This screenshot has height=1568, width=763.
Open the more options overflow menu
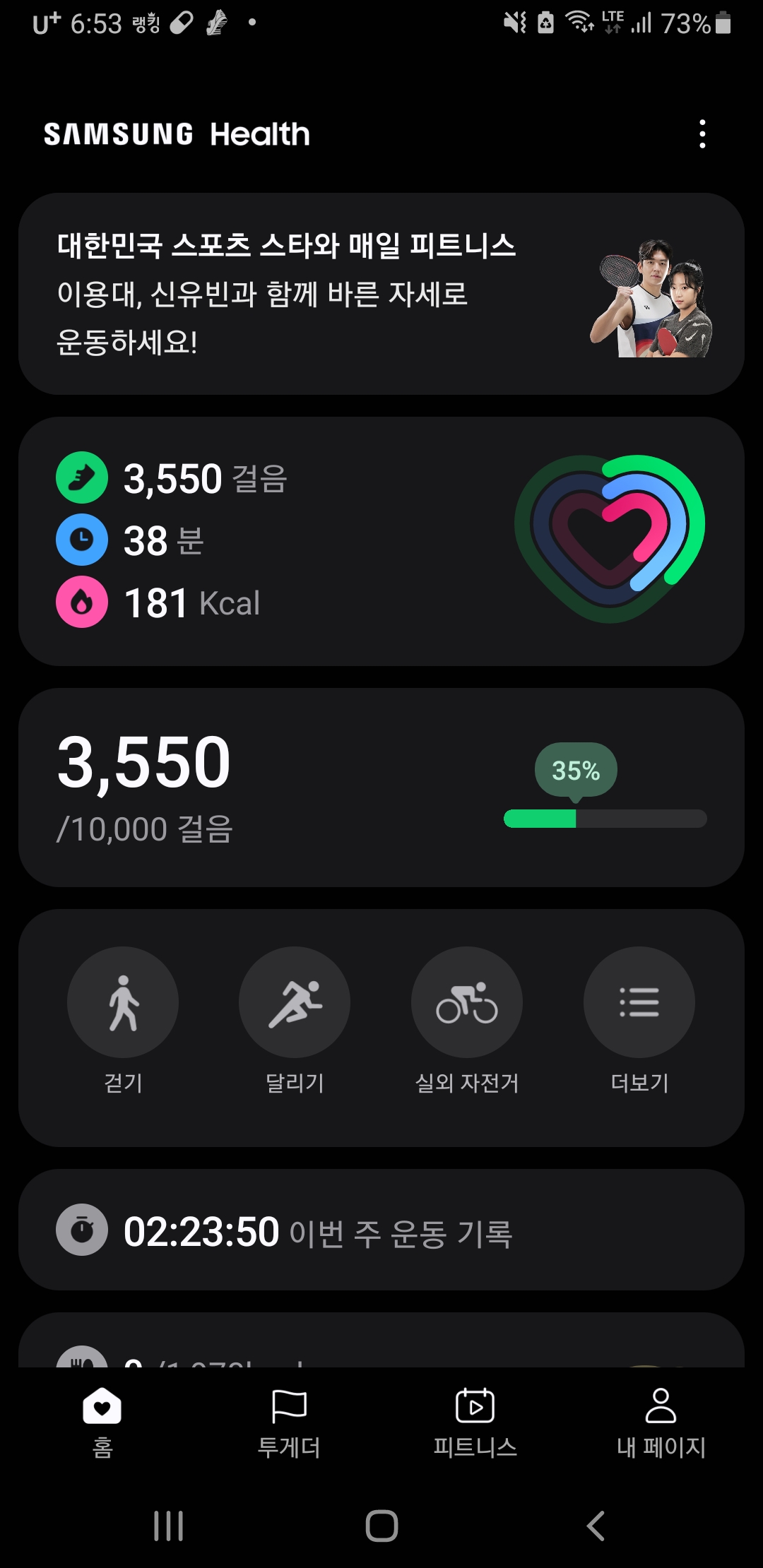[x=702, y=134]
